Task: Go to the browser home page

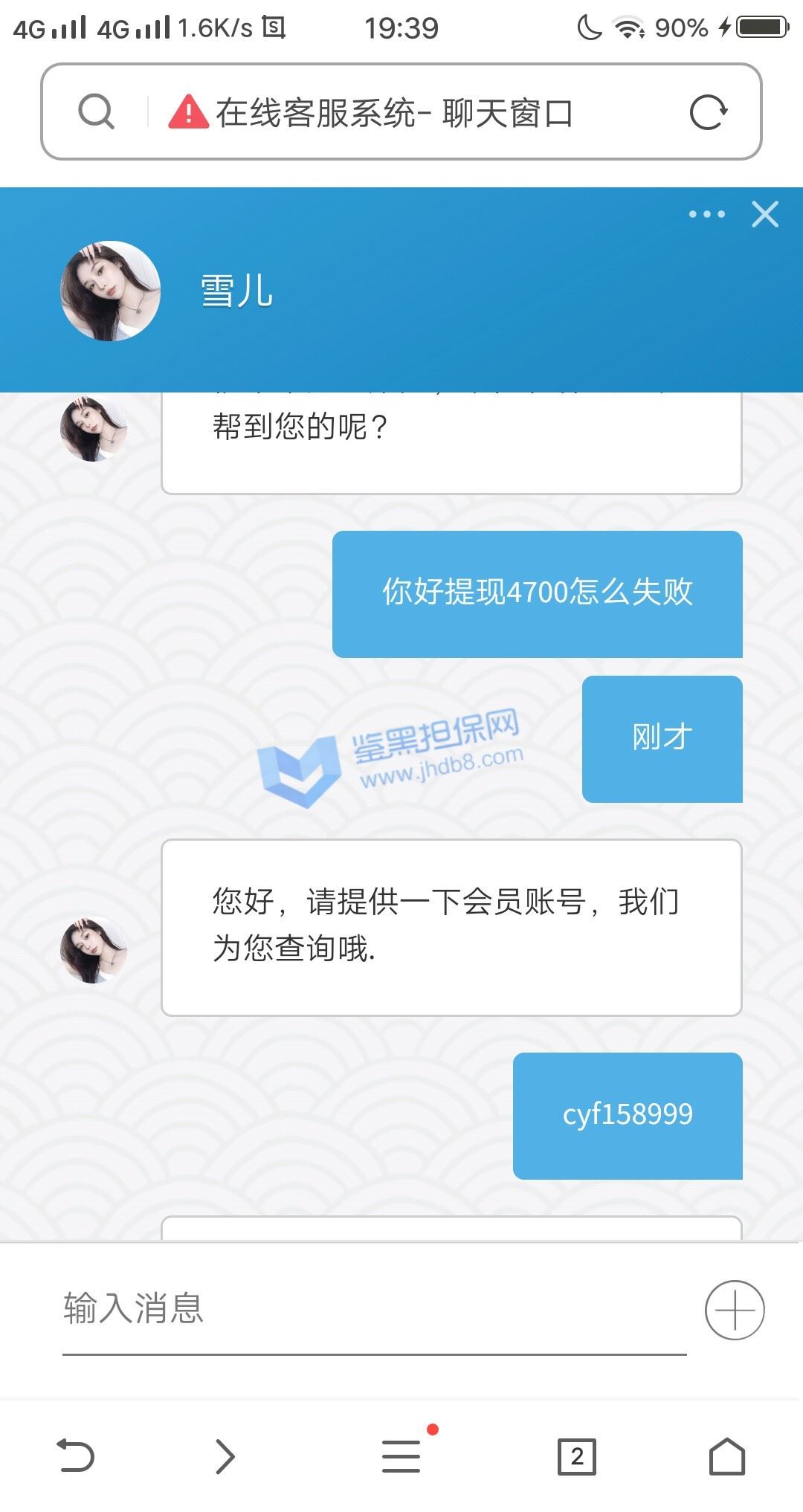Action: 726,1456
